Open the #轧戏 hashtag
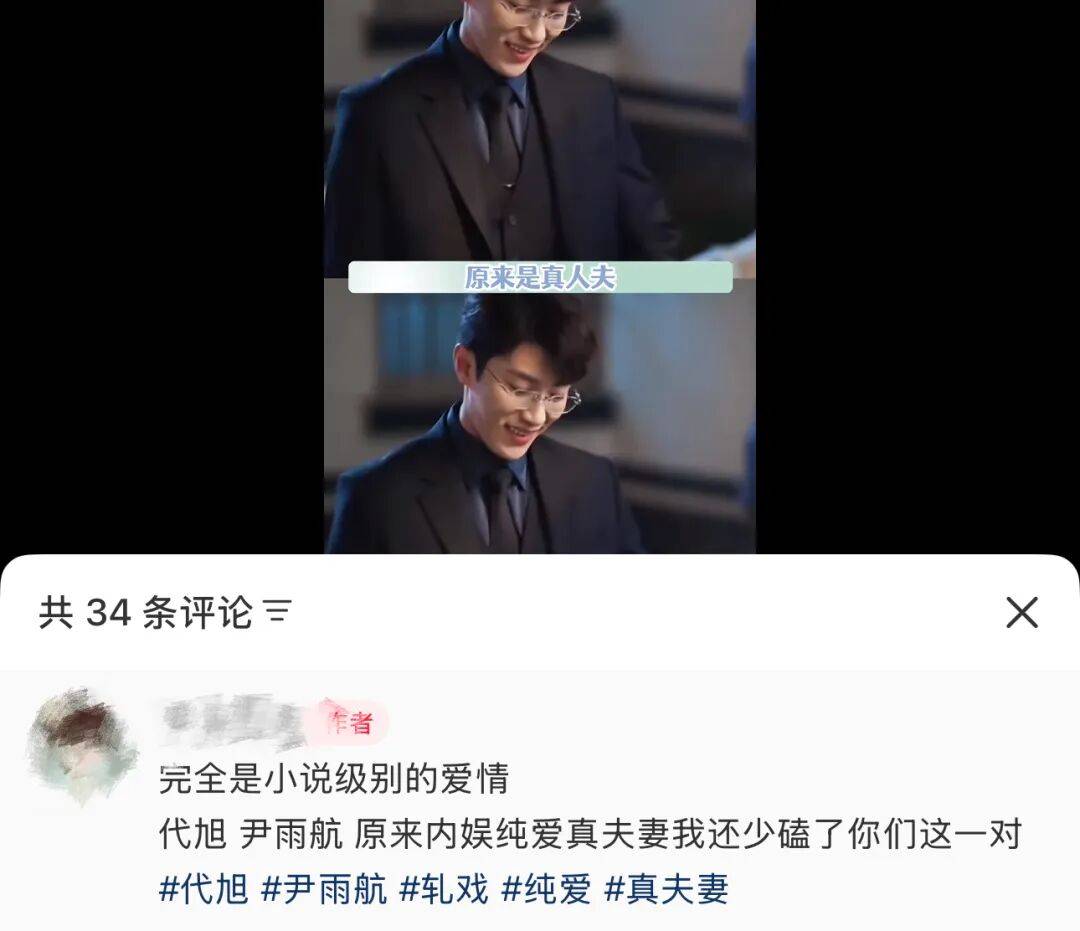This screenshot has height=931, width=1080. pos(444,888)
